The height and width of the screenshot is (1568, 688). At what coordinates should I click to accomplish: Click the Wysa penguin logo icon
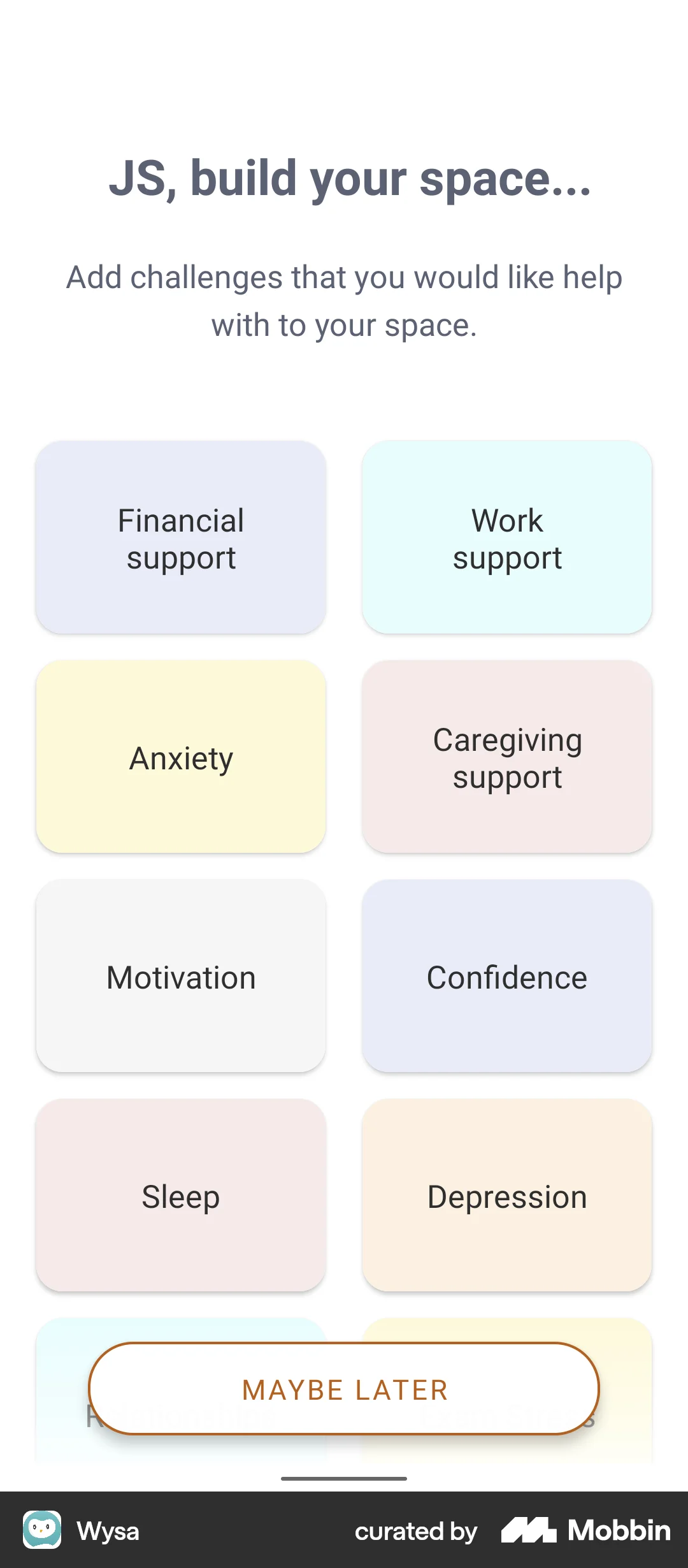(x=42, y=1530)
